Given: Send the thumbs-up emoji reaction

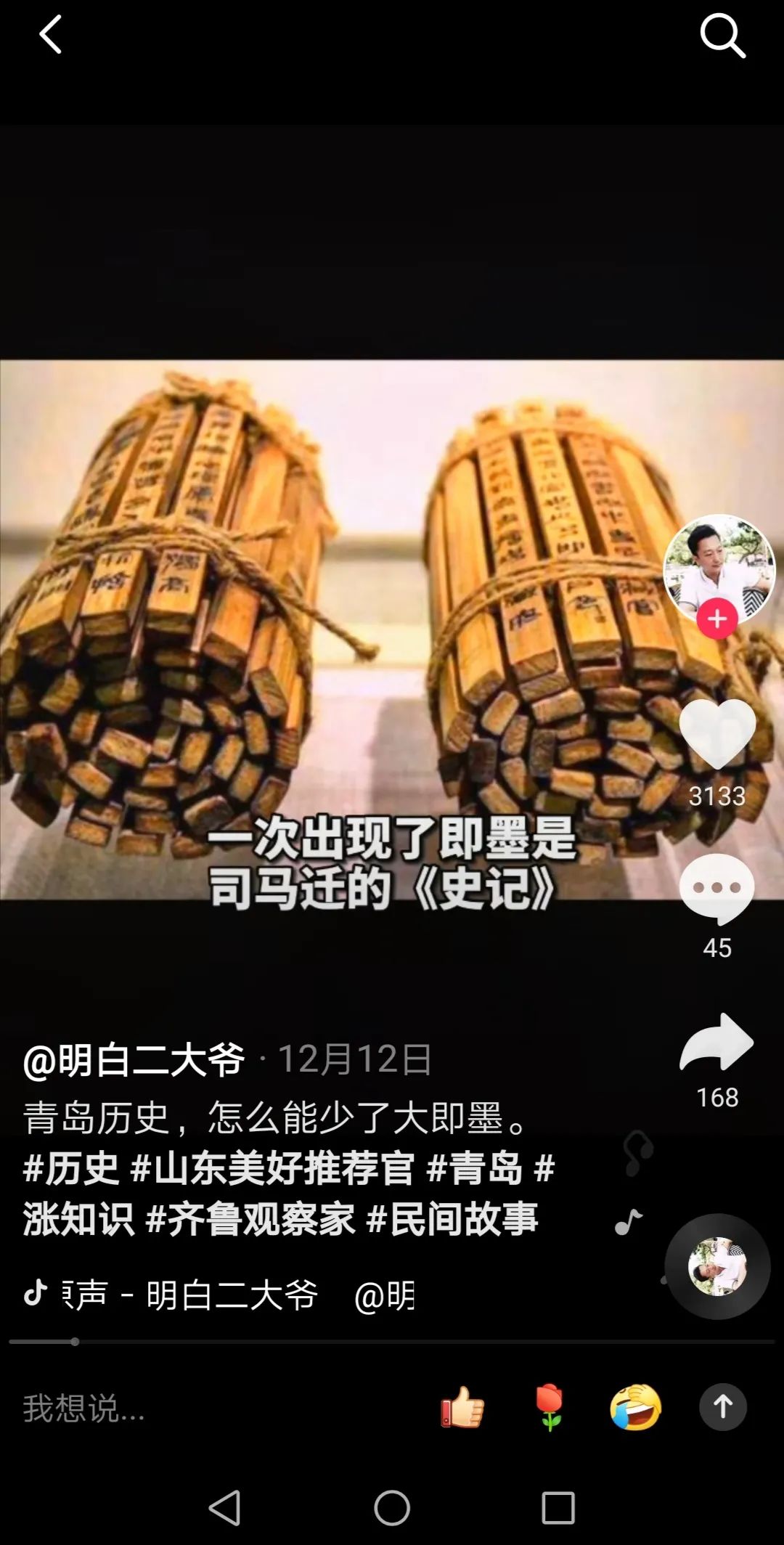Looking at the screenshot, I should click(x=462, y=1407).
